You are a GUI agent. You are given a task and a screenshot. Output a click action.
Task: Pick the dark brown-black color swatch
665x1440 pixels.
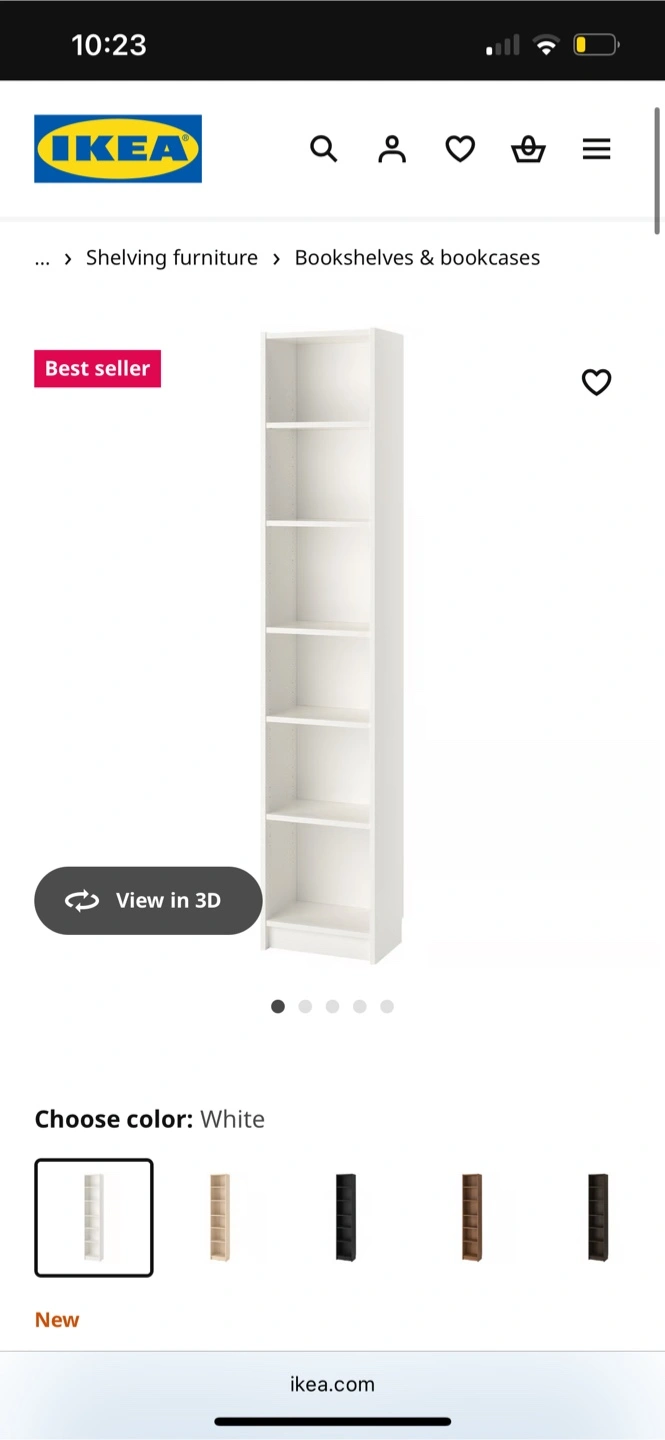coord(598,1217)
